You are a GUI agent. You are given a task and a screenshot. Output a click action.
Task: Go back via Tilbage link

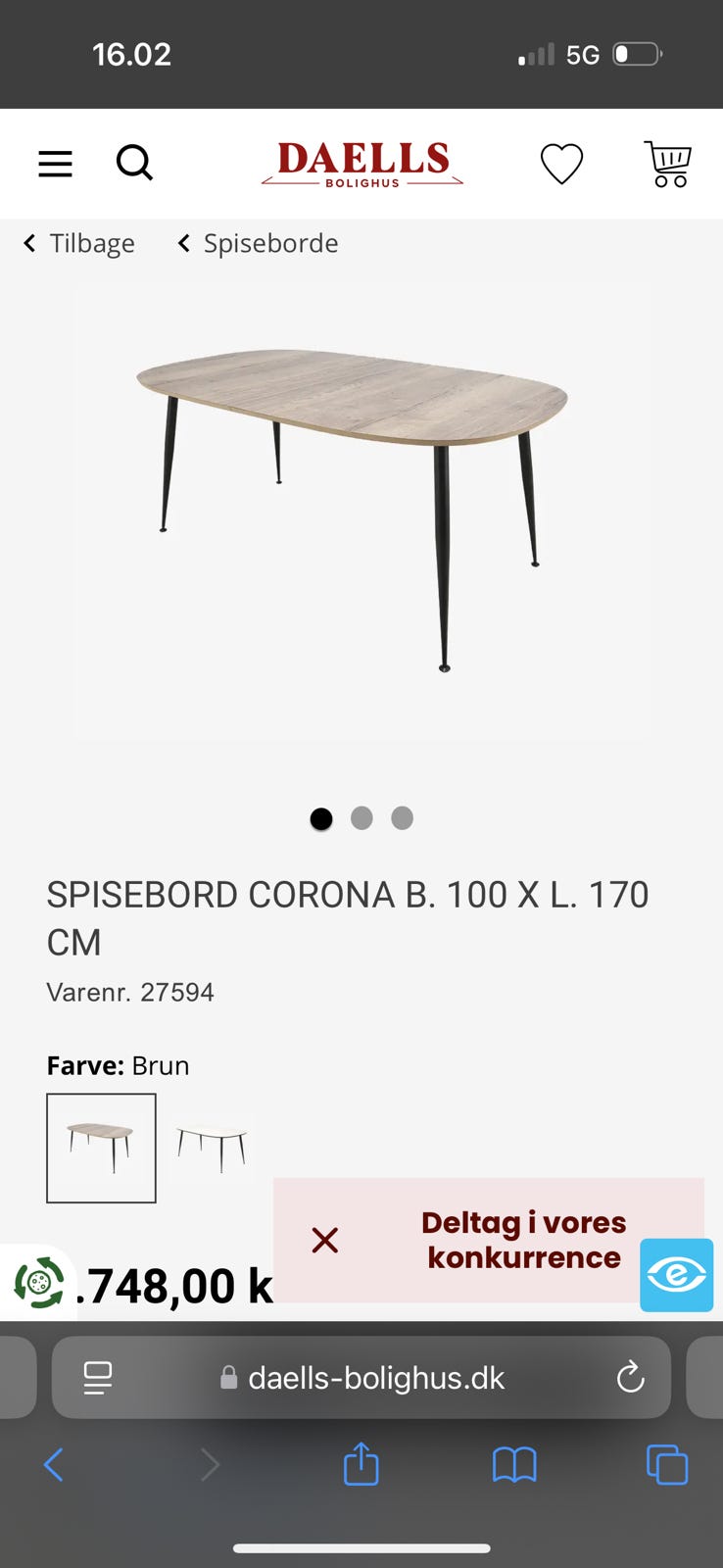tap(79, 243)
